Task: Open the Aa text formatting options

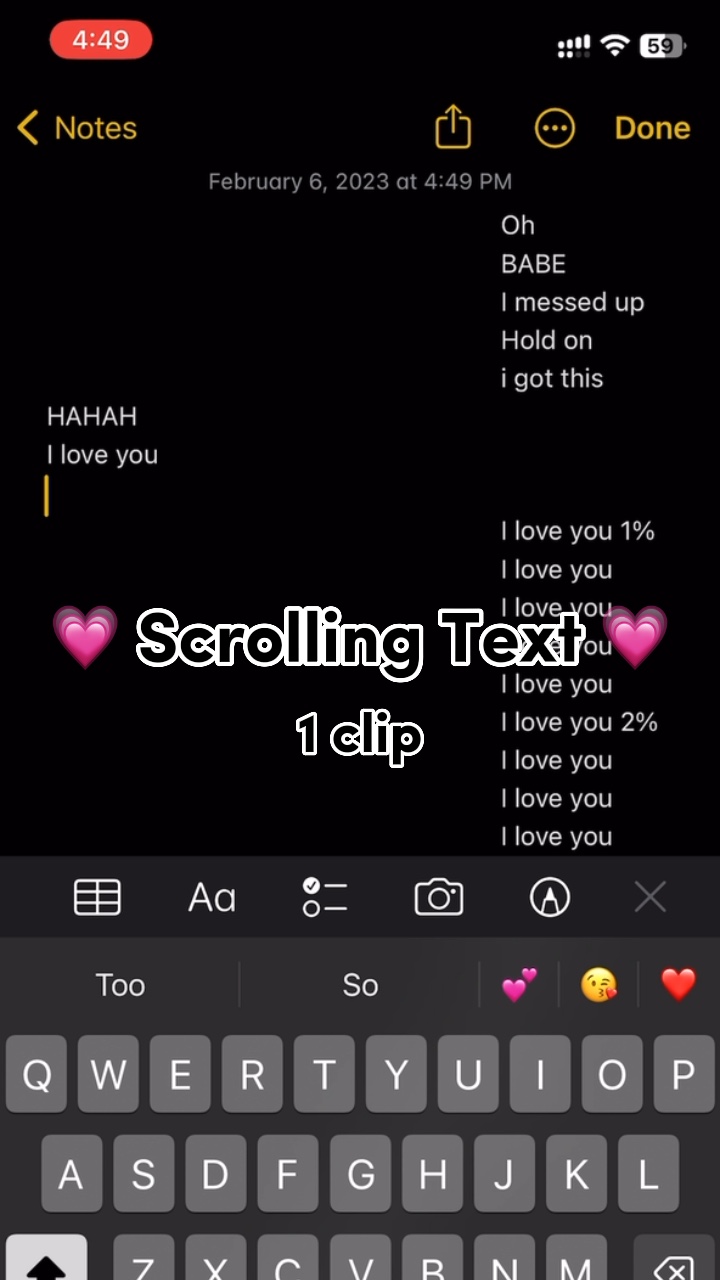Action: click(212, 897)
